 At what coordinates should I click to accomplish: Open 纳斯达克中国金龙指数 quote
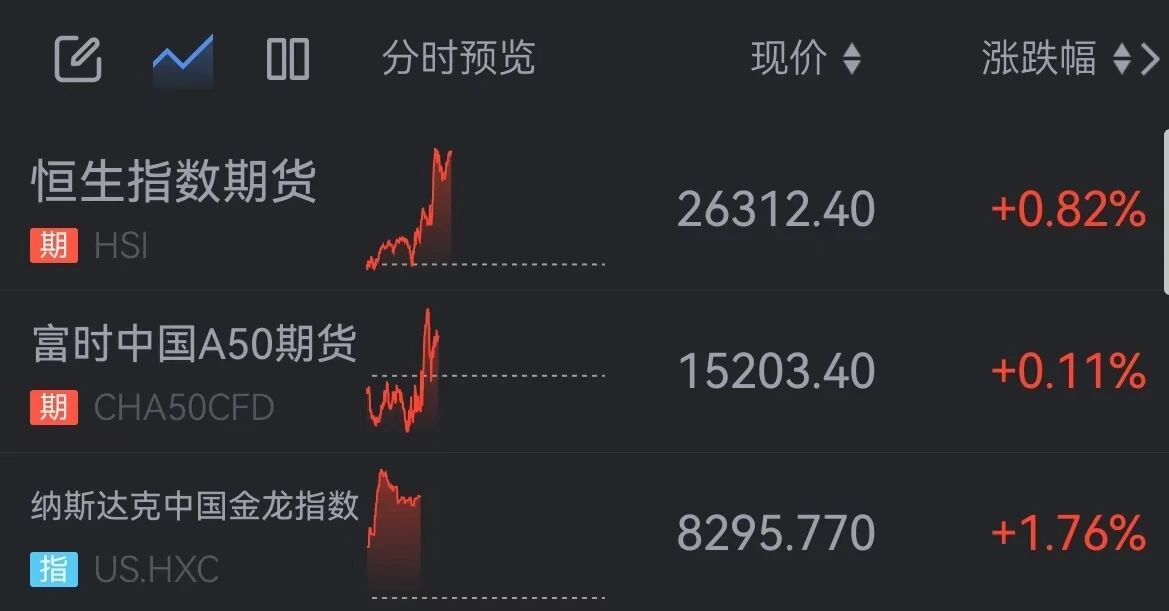tap(195, 507)
